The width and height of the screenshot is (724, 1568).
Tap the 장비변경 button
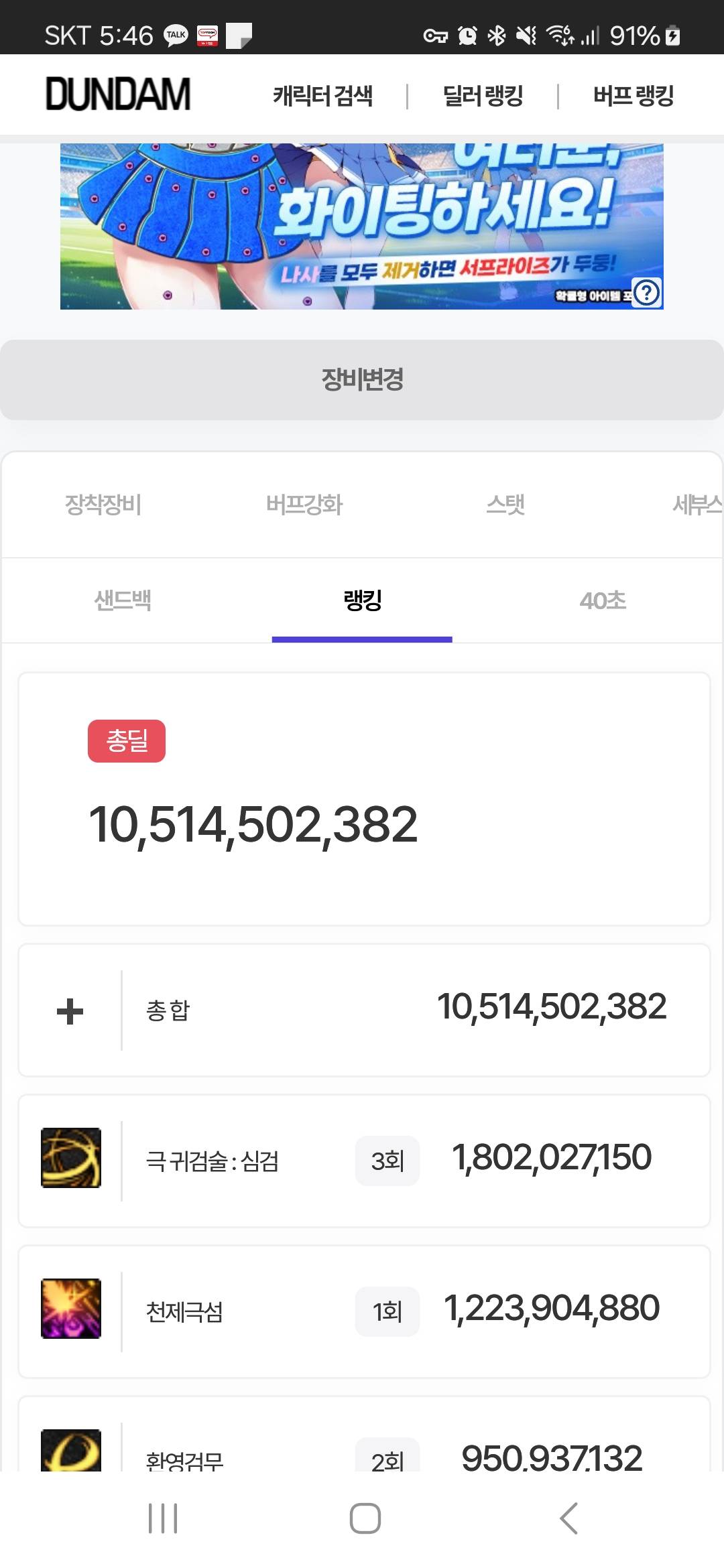coord(362,380)
